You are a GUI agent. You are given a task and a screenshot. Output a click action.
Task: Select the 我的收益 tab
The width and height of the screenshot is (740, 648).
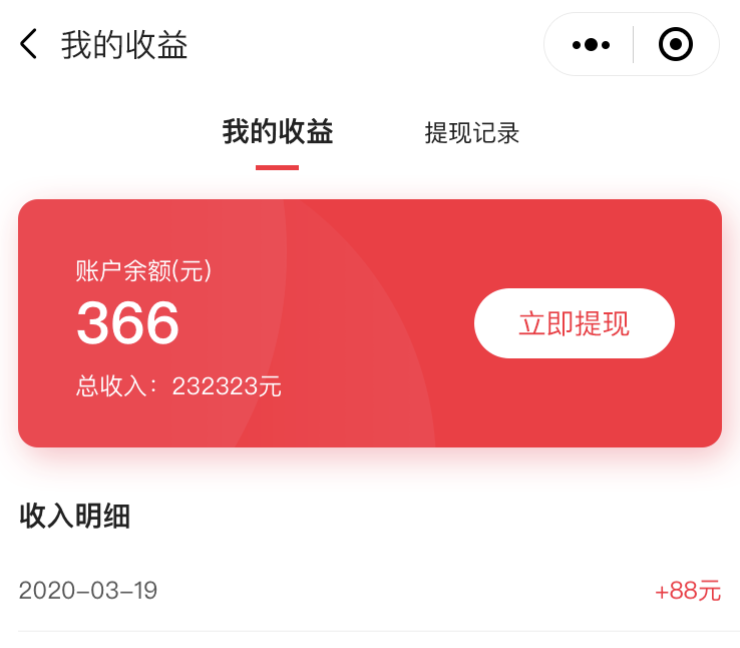277,133
